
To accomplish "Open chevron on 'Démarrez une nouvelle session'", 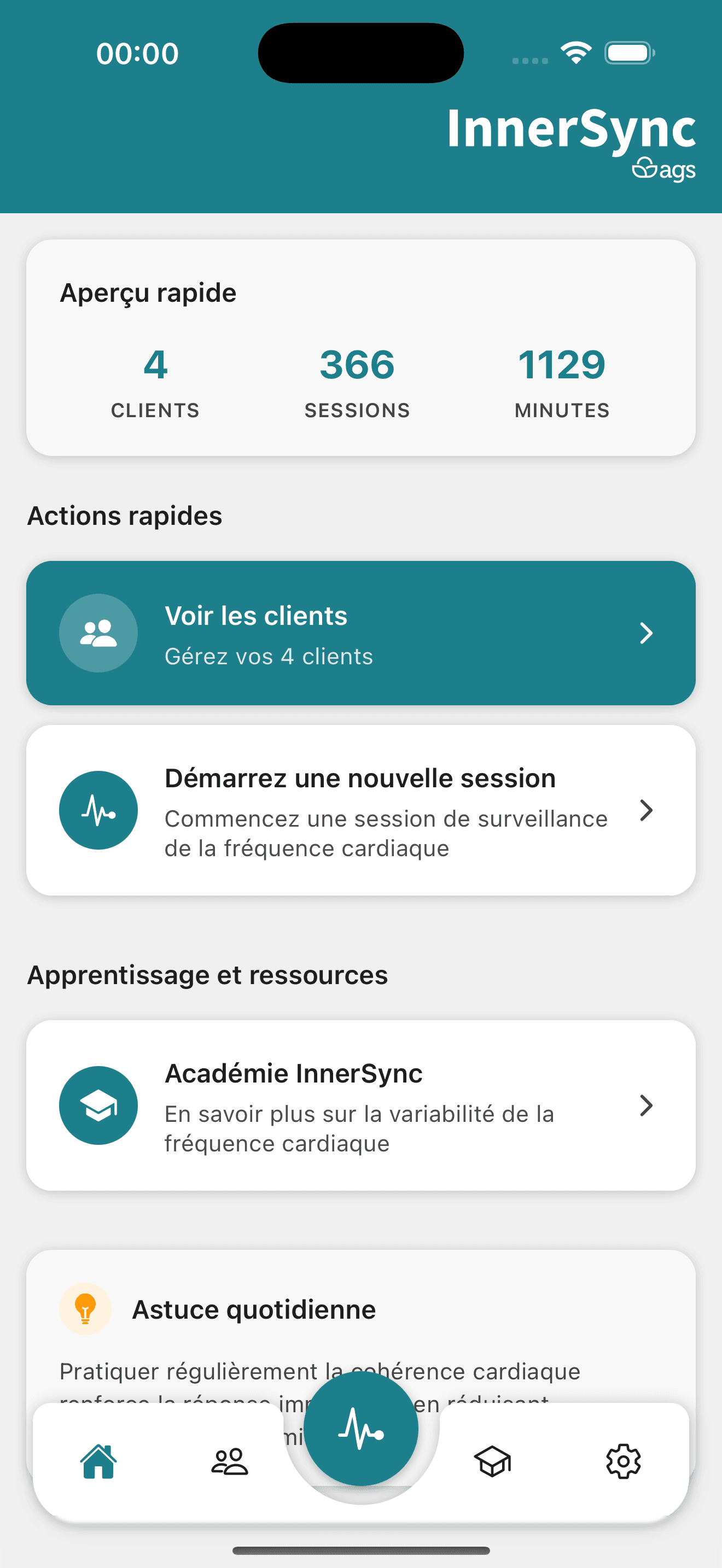I will point(647,810).
